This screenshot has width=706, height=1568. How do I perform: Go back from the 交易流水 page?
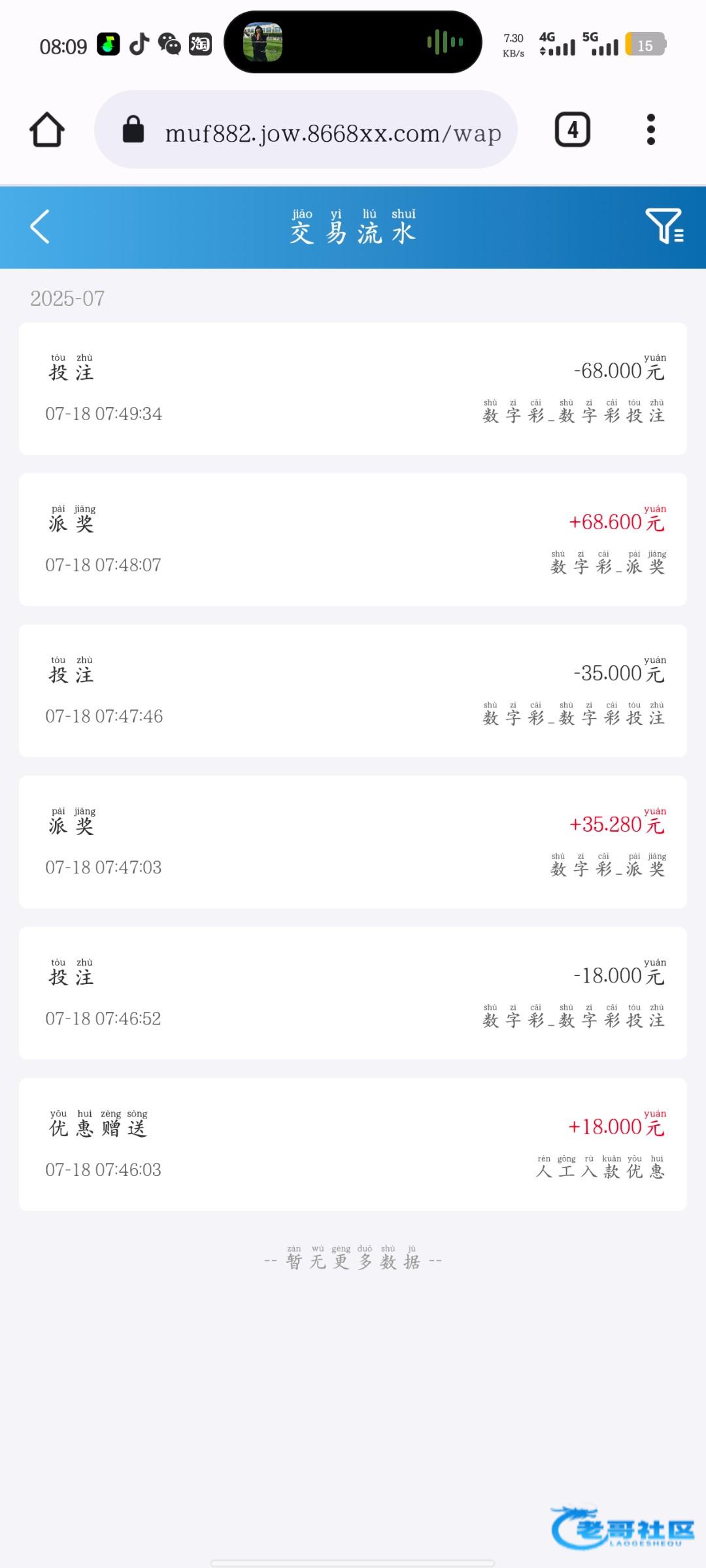click(41, 227)
